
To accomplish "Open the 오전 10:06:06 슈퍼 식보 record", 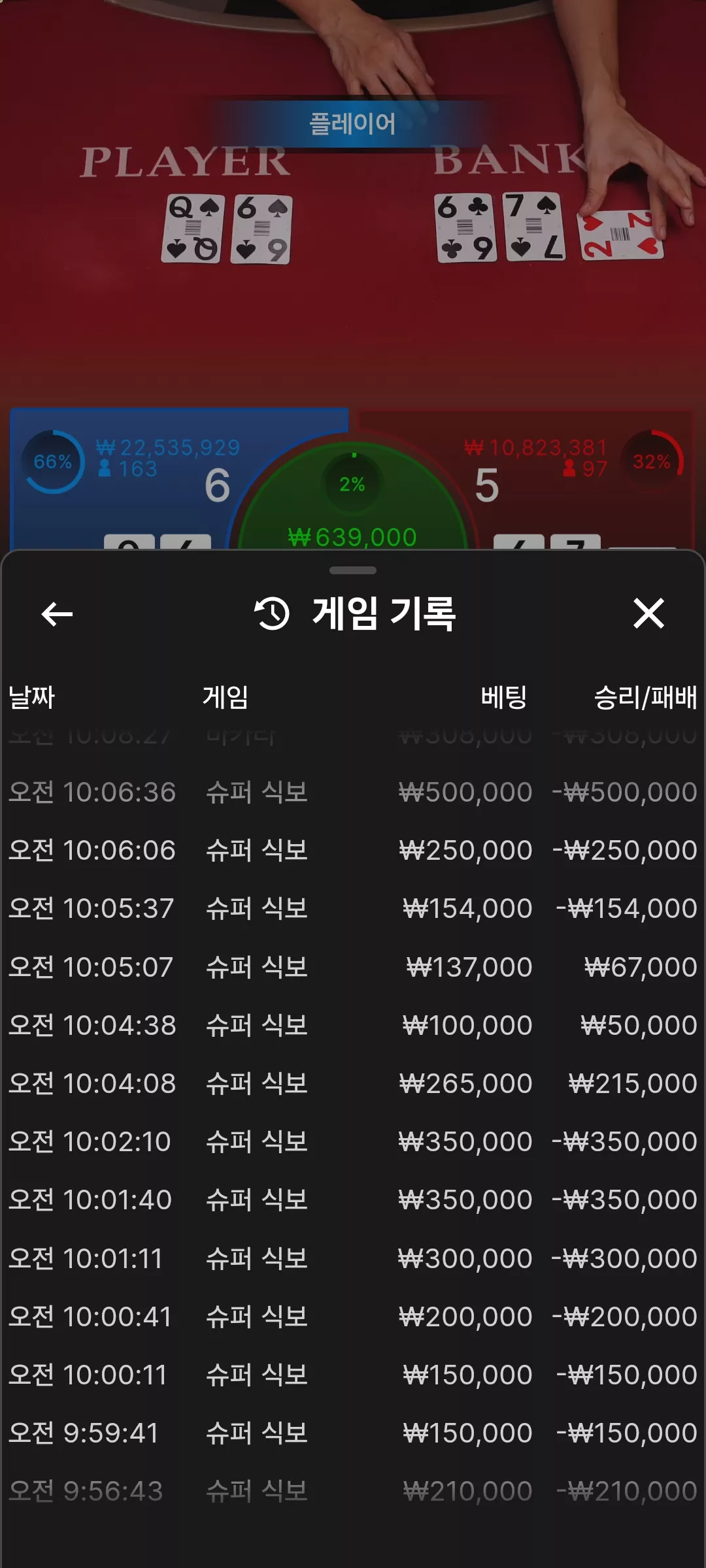I will coord(353,850).
